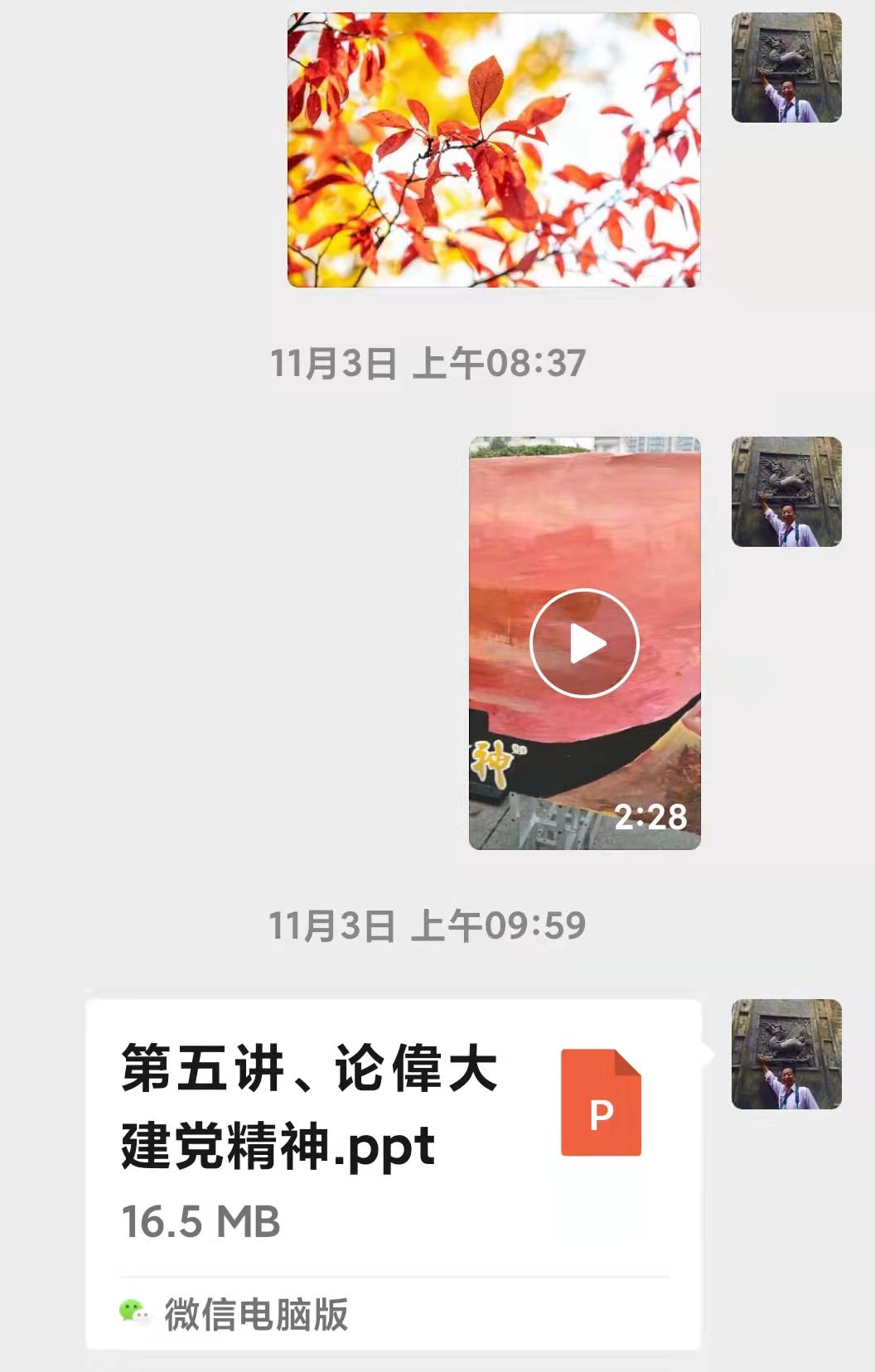Screen dimensions: 875x1372
Task: View profile via avatar beside the leaves photo
Action: [786, 68]
